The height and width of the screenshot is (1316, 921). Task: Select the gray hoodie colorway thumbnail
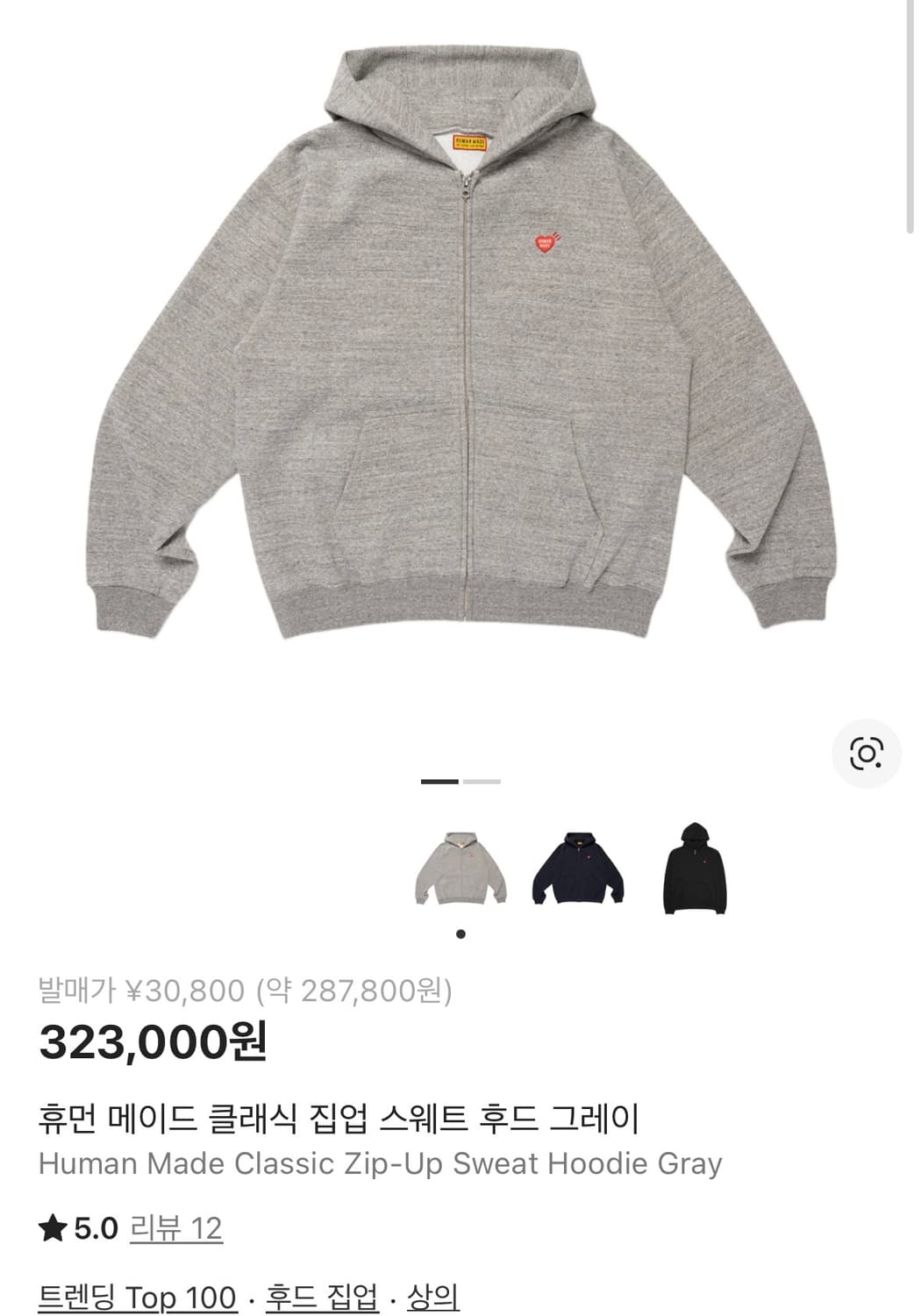(x=460, y=869)
